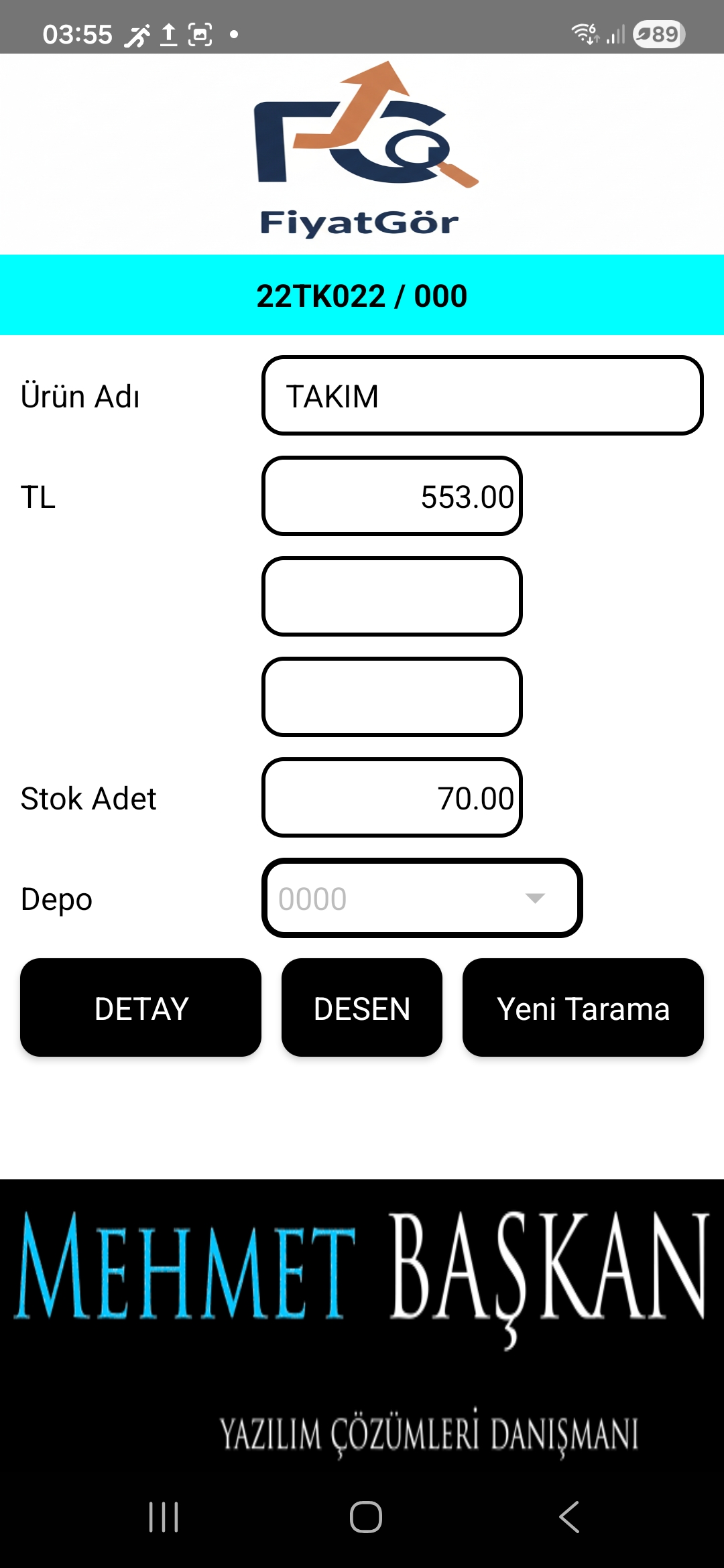This screenshot has width=724, height=1568.
Task: Tap the Stok Adet field showing 70.00
Action: point(392,798)
